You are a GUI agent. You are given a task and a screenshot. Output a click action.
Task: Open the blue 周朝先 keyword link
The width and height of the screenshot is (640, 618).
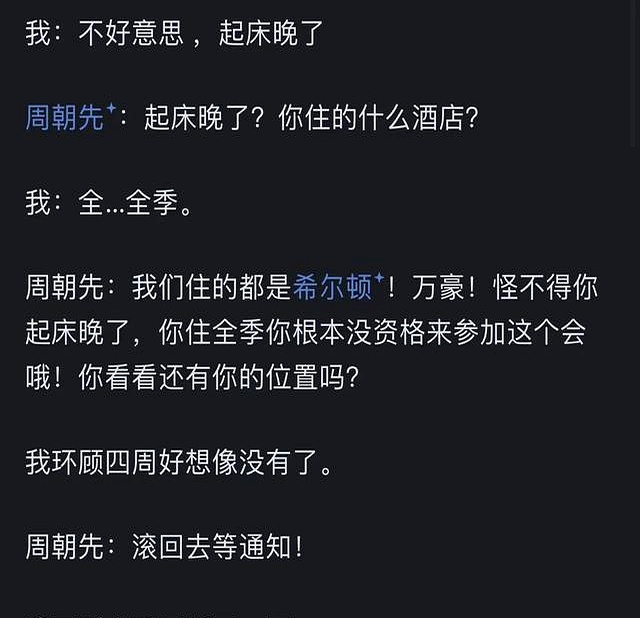pos(66,118)
